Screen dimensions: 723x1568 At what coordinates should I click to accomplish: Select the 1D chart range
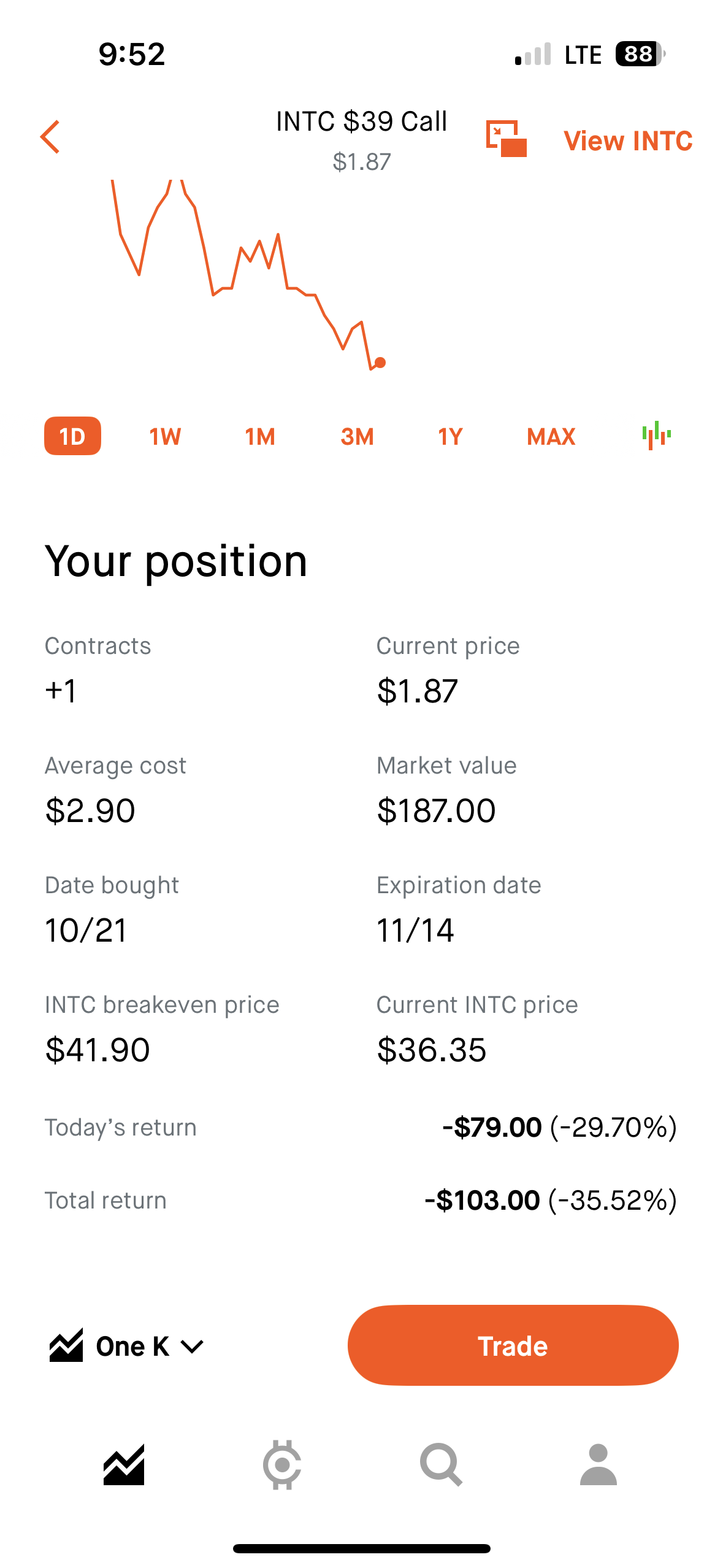[x=72, y=436]
